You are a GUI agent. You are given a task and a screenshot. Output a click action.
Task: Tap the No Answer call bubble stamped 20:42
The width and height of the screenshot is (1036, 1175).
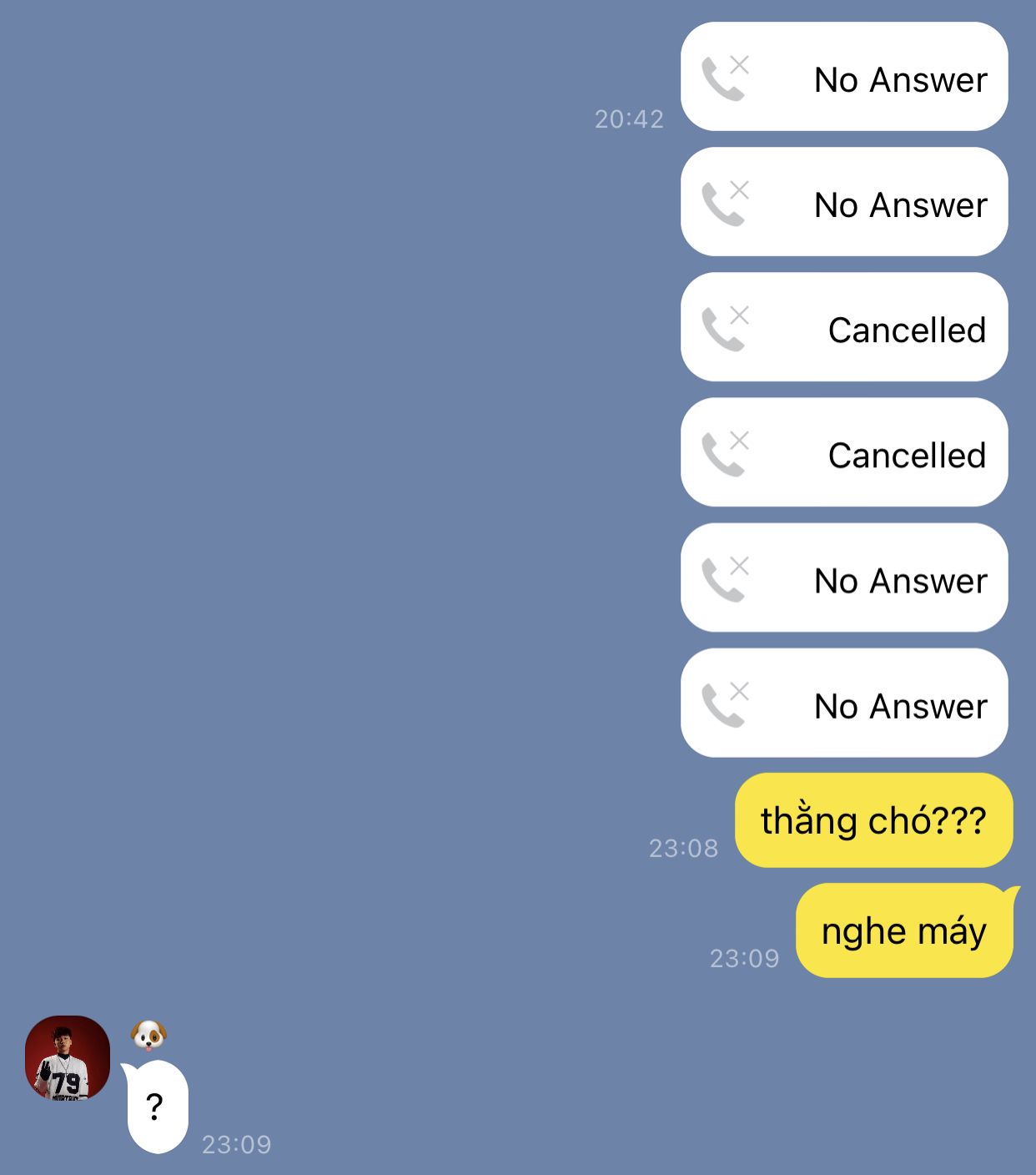tap(844, 77)
